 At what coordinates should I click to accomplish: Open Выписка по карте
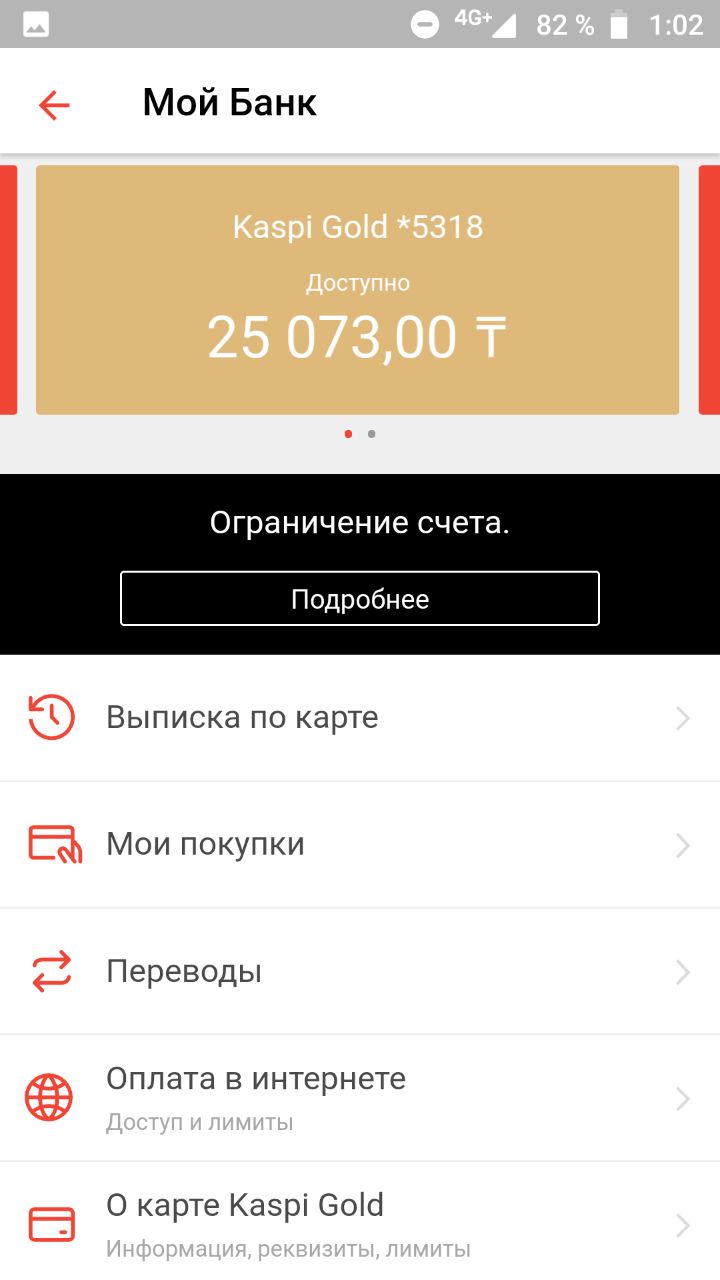pos(360,718)
